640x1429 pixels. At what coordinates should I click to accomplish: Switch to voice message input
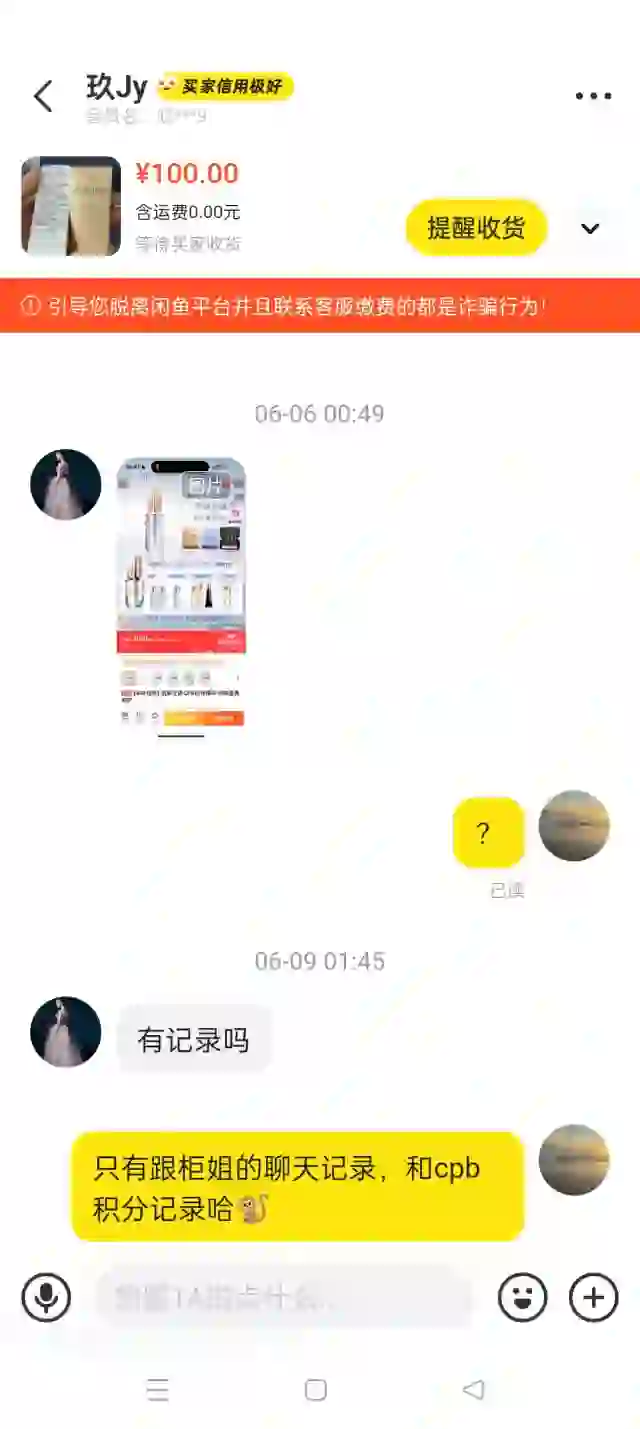coord(46,1297)
